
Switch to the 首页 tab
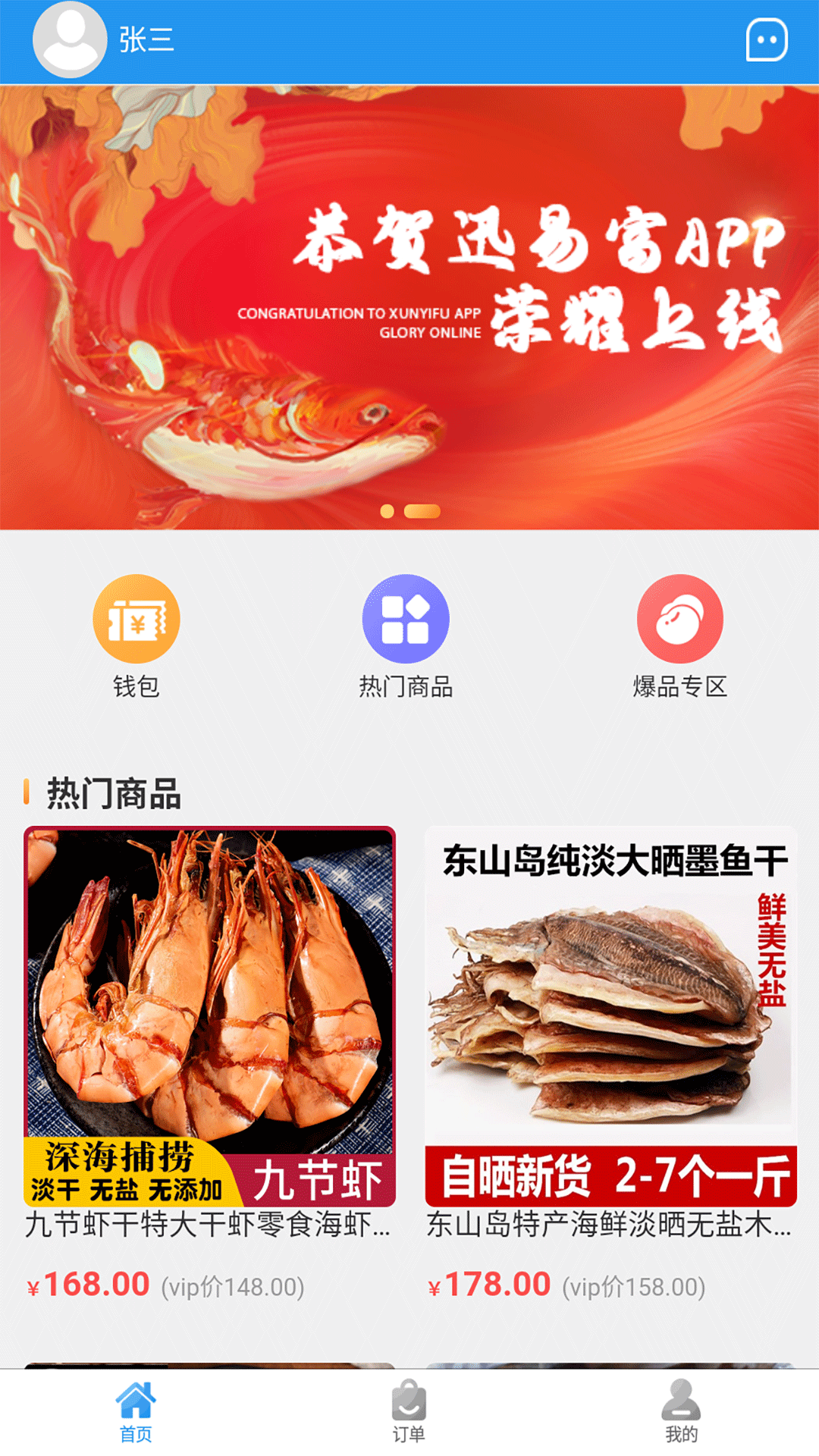[136, 1412]
